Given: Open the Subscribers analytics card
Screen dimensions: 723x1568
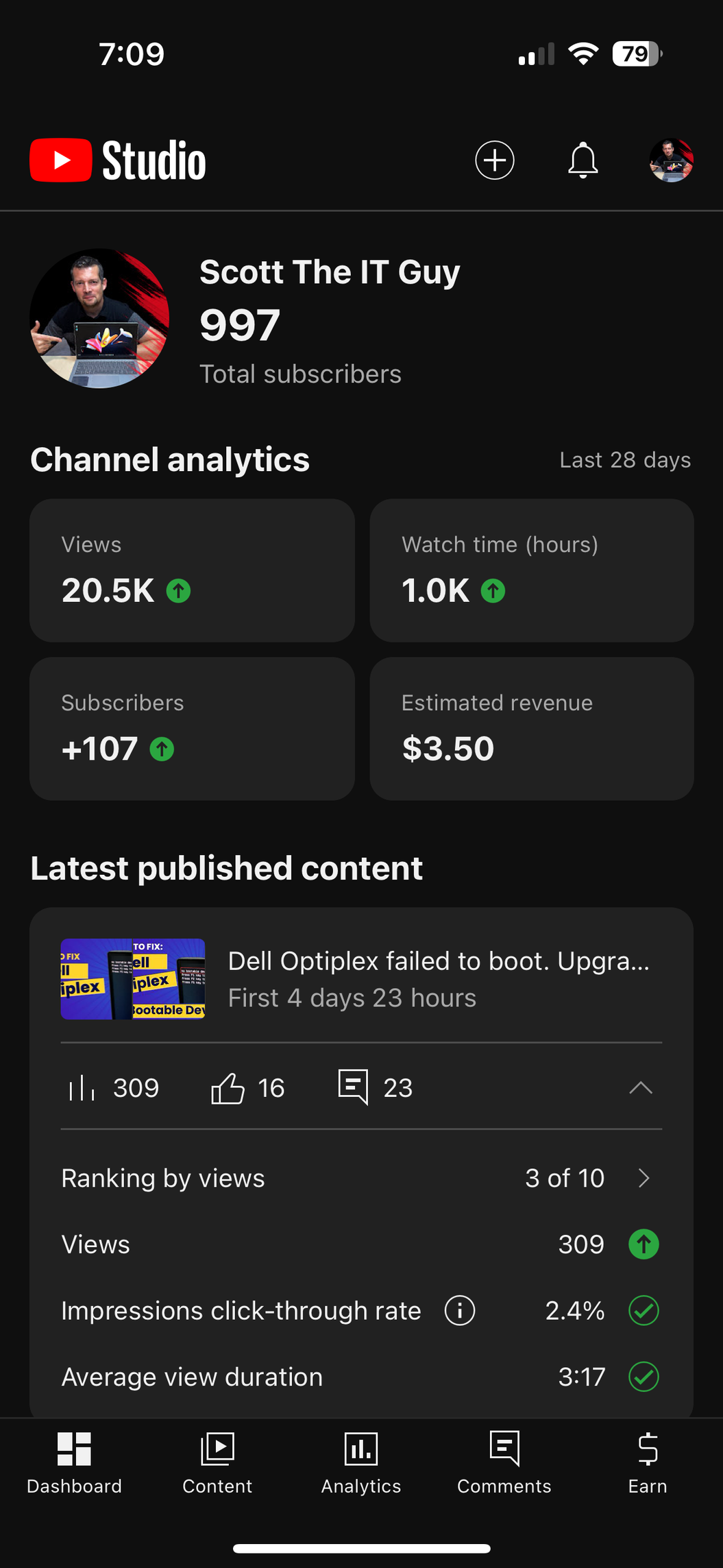Looking at the screenshot, I should pyautogui.click(x=192, y=729).
